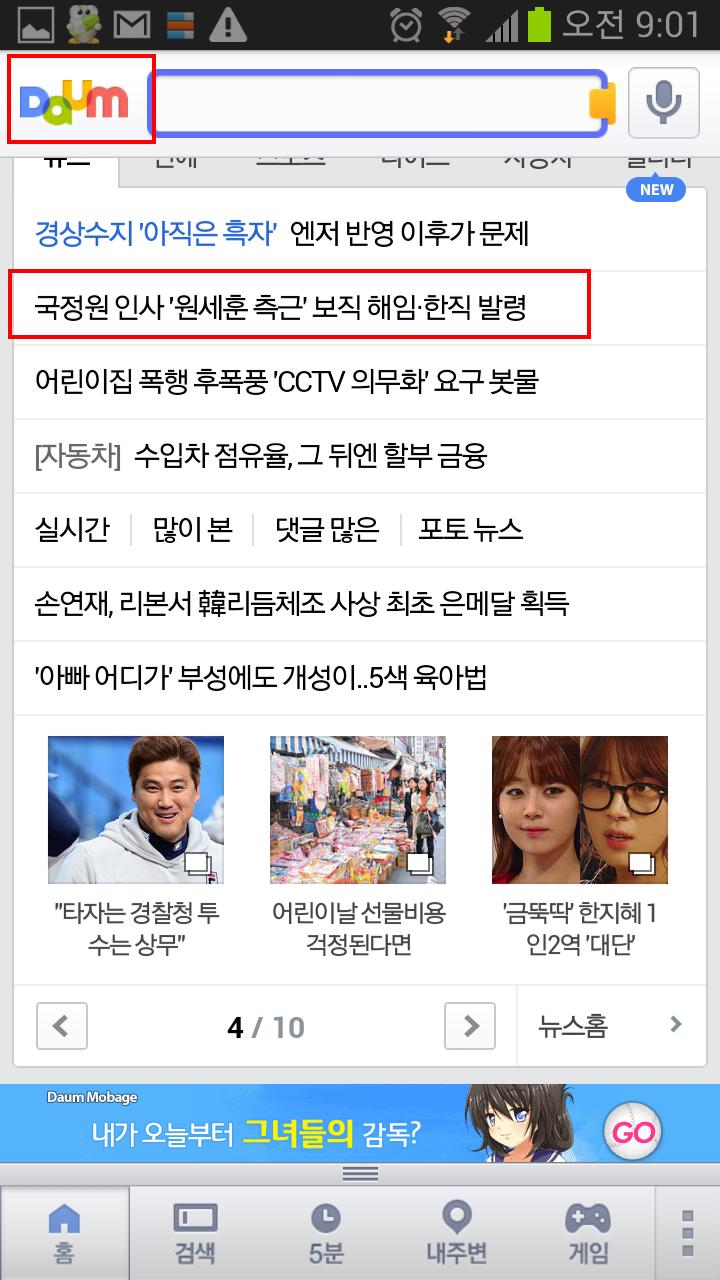Select the 많이 본 news filter
Image resolution: width=720 pixels, height=1280 pixels.
[193, 529]
